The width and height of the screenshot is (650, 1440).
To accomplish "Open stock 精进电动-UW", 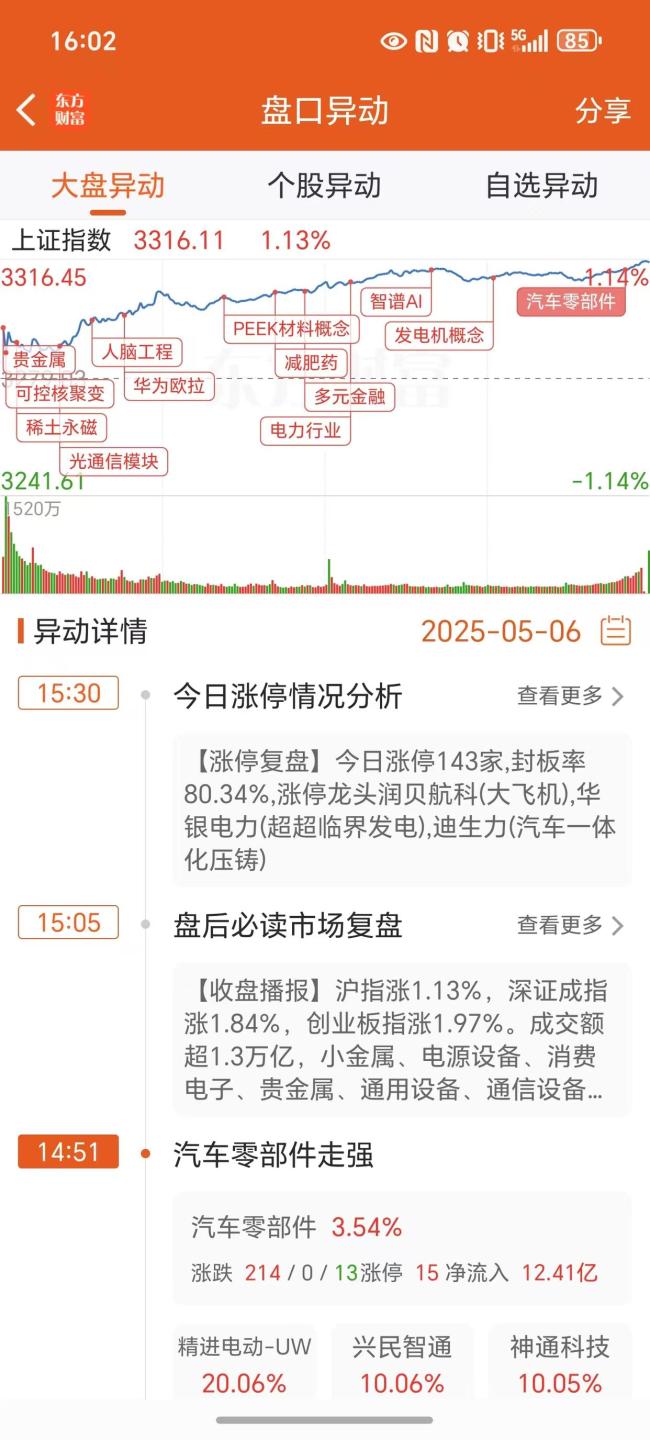I will point(245,1365).
